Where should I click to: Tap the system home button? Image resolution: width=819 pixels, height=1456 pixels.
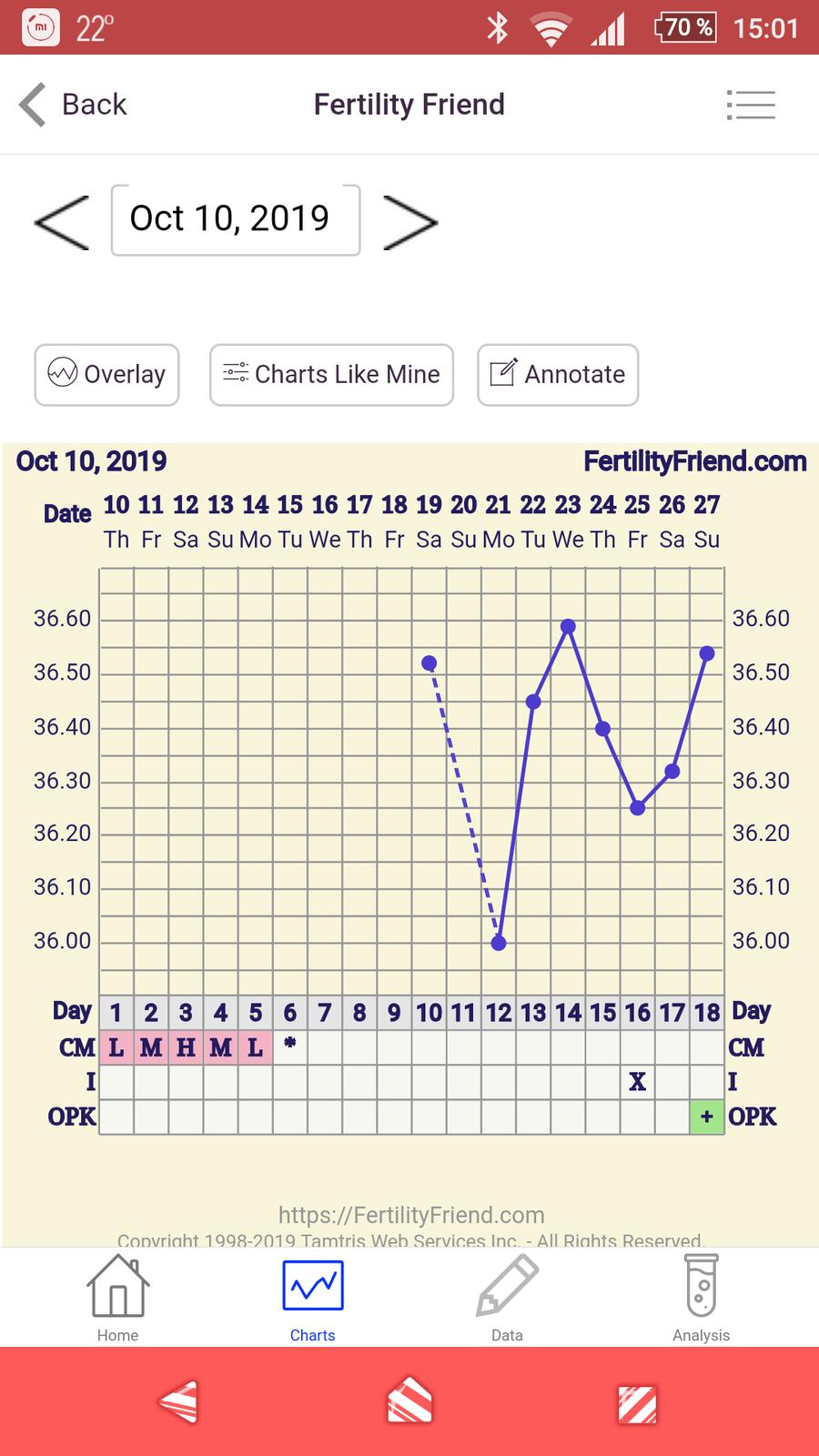pos(409,1402)
